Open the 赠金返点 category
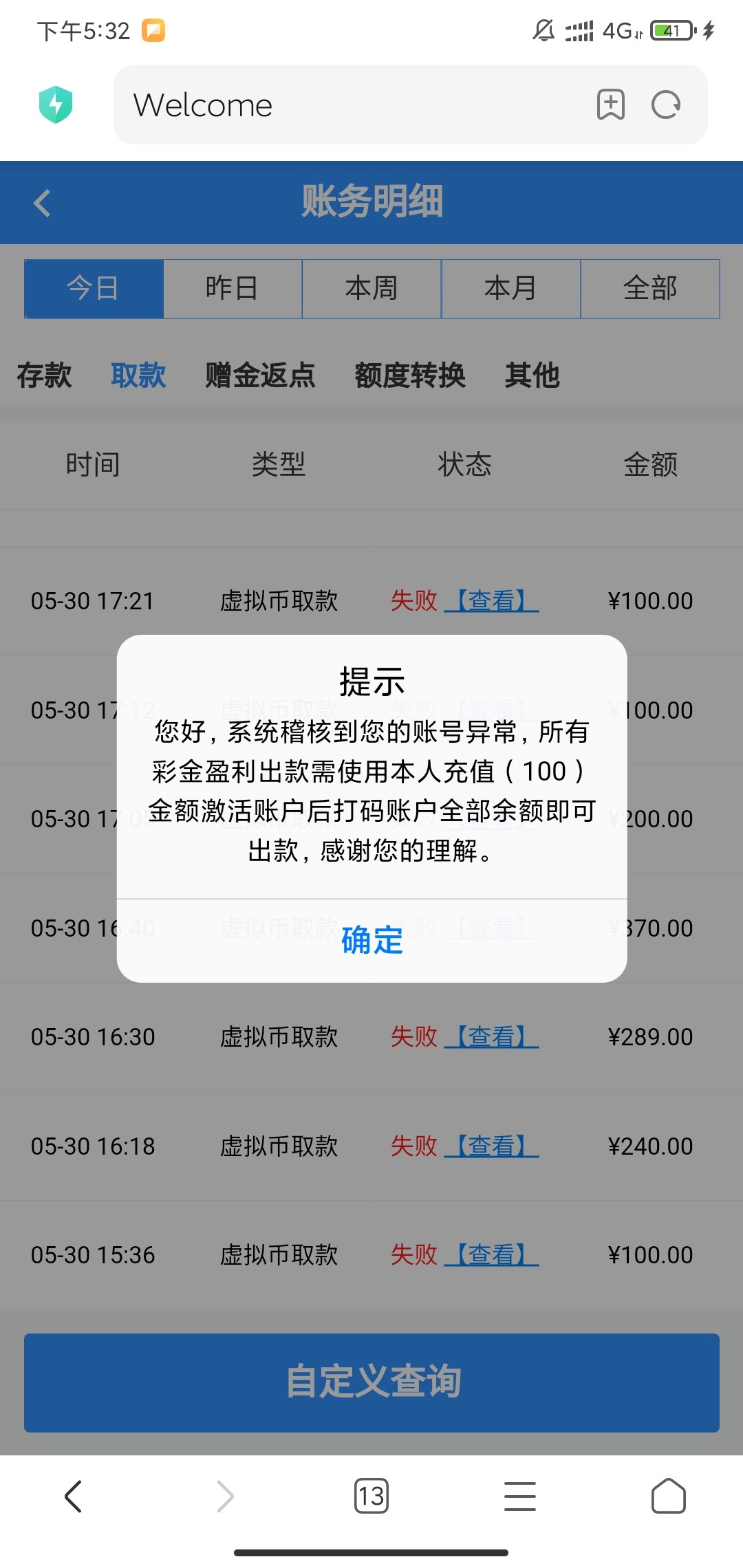The width and height of the screenshot is (743, 1568). [x=260, y=375]
